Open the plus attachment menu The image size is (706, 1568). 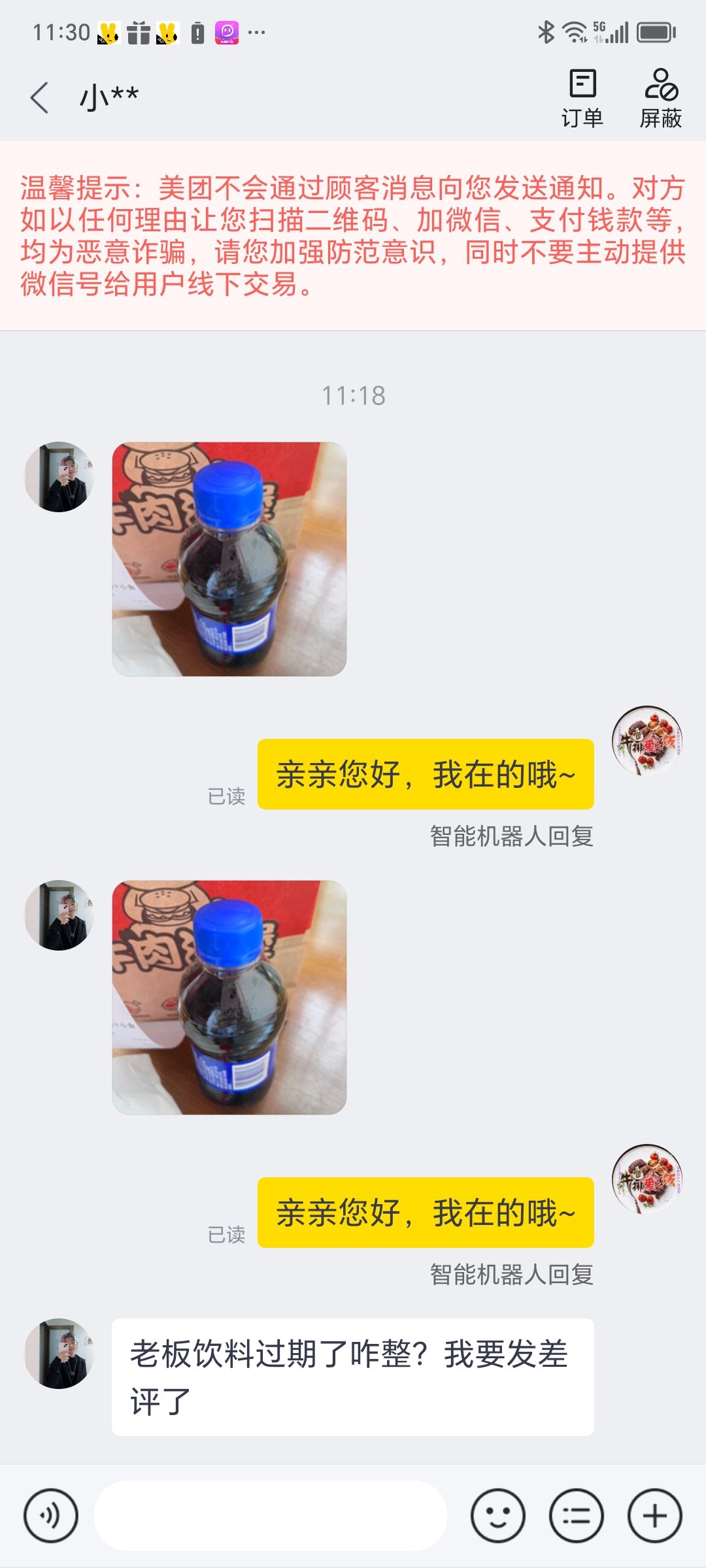tap(654, 1516)
